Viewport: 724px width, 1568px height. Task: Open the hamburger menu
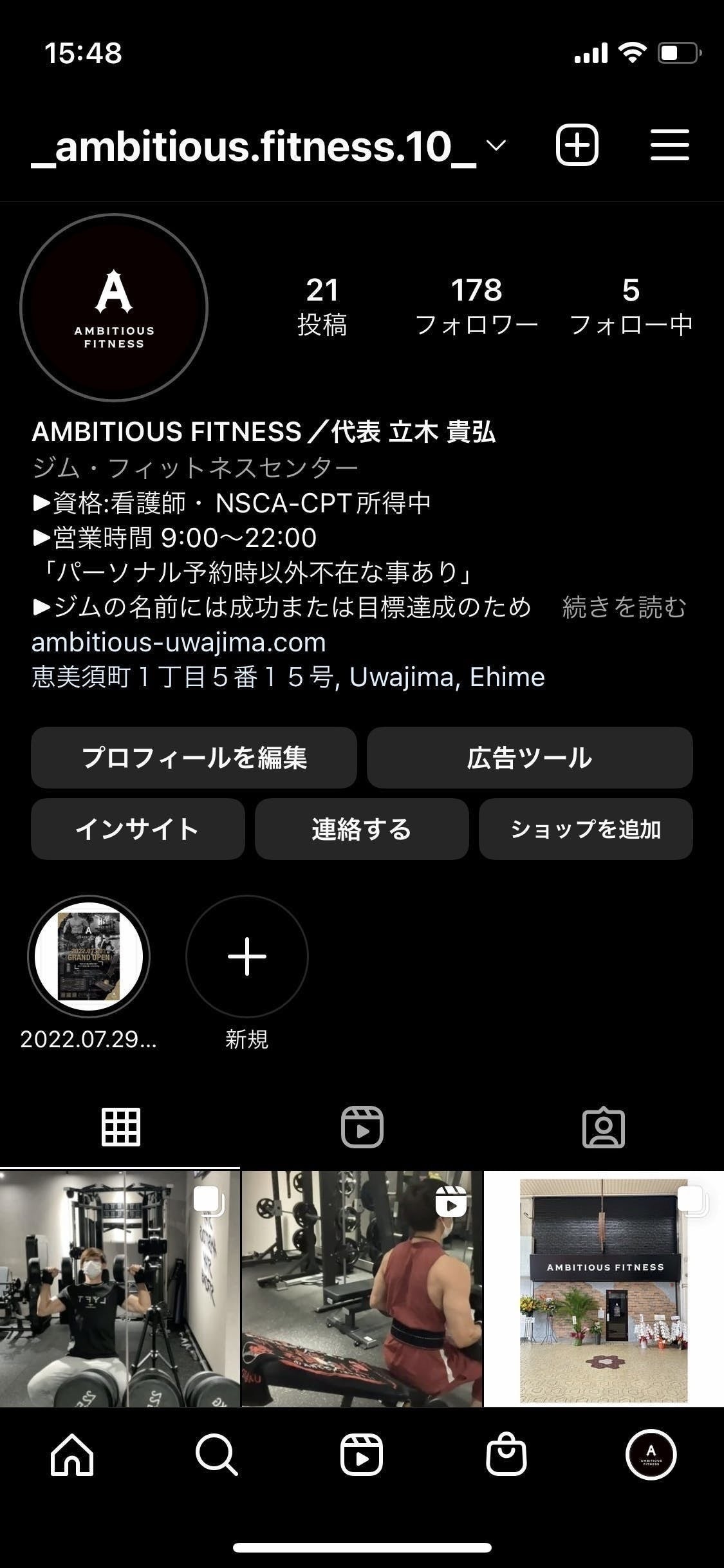click(669, 145)
